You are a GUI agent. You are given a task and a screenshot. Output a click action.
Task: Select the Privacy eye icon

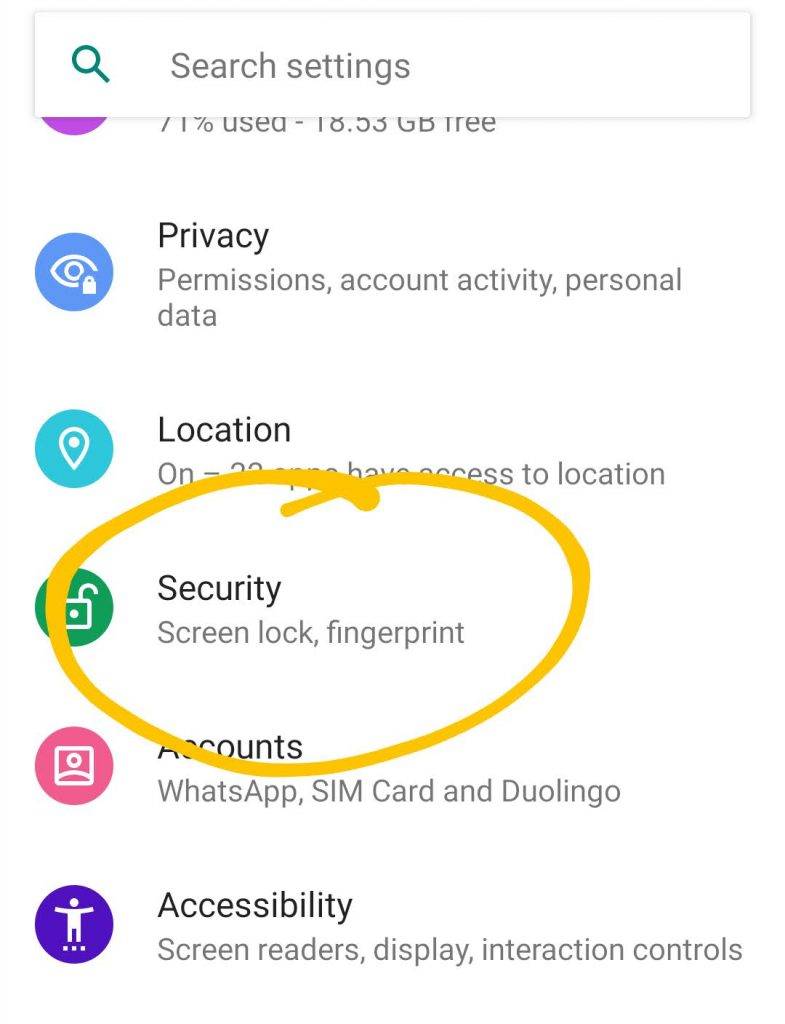click(x=74, y=270)
